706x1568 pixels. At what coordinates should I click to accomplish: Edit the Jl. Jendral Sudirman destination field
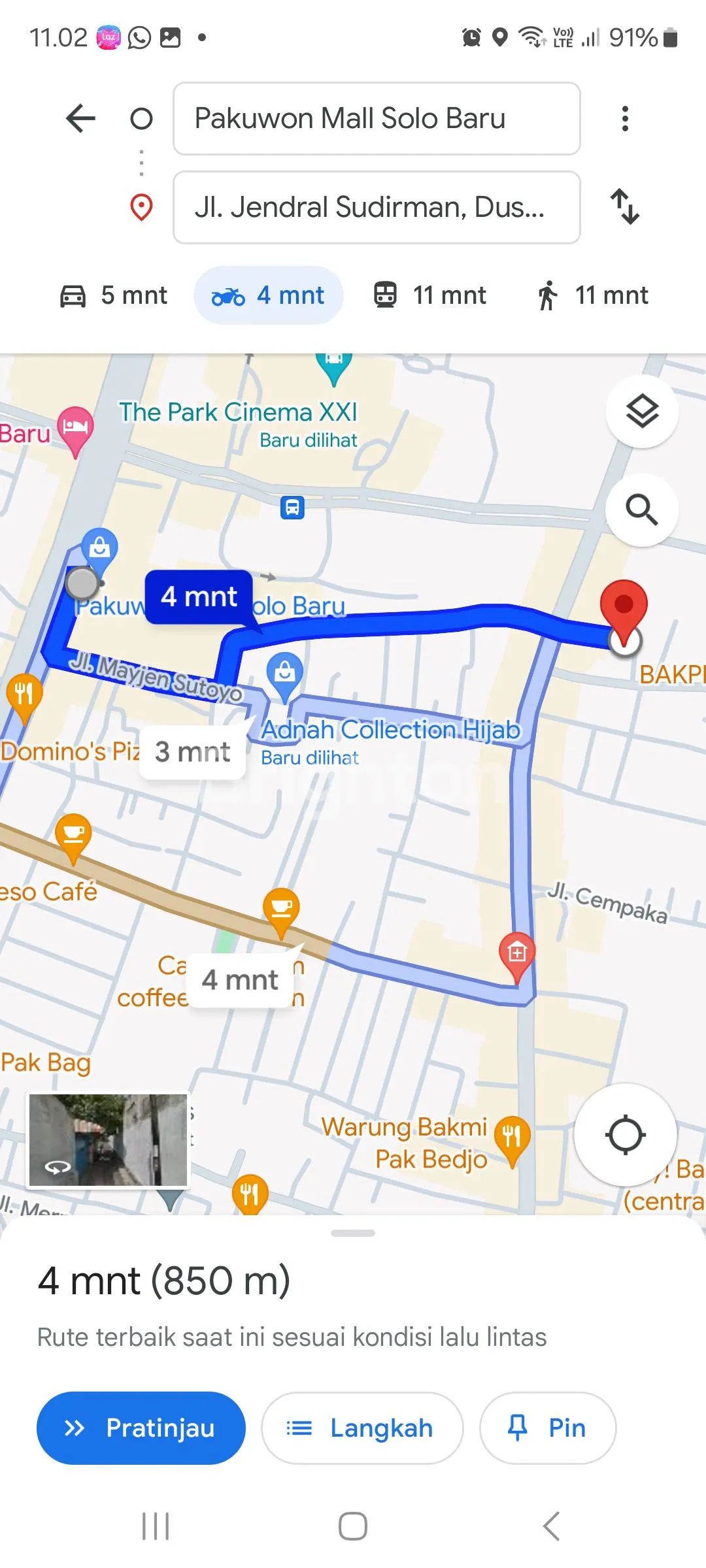point(377,208)
